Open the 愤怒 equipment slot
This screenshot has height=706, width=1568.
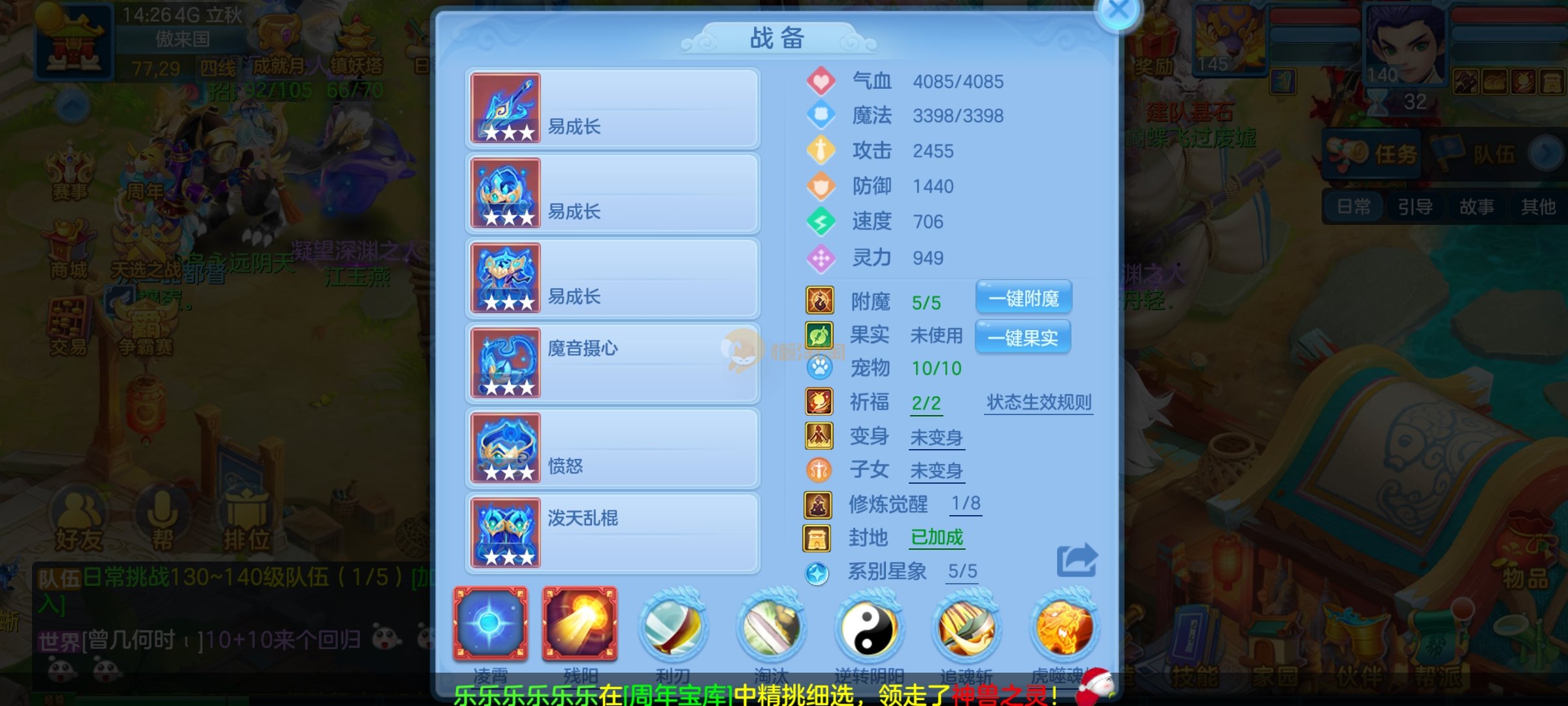coord(612,448)
